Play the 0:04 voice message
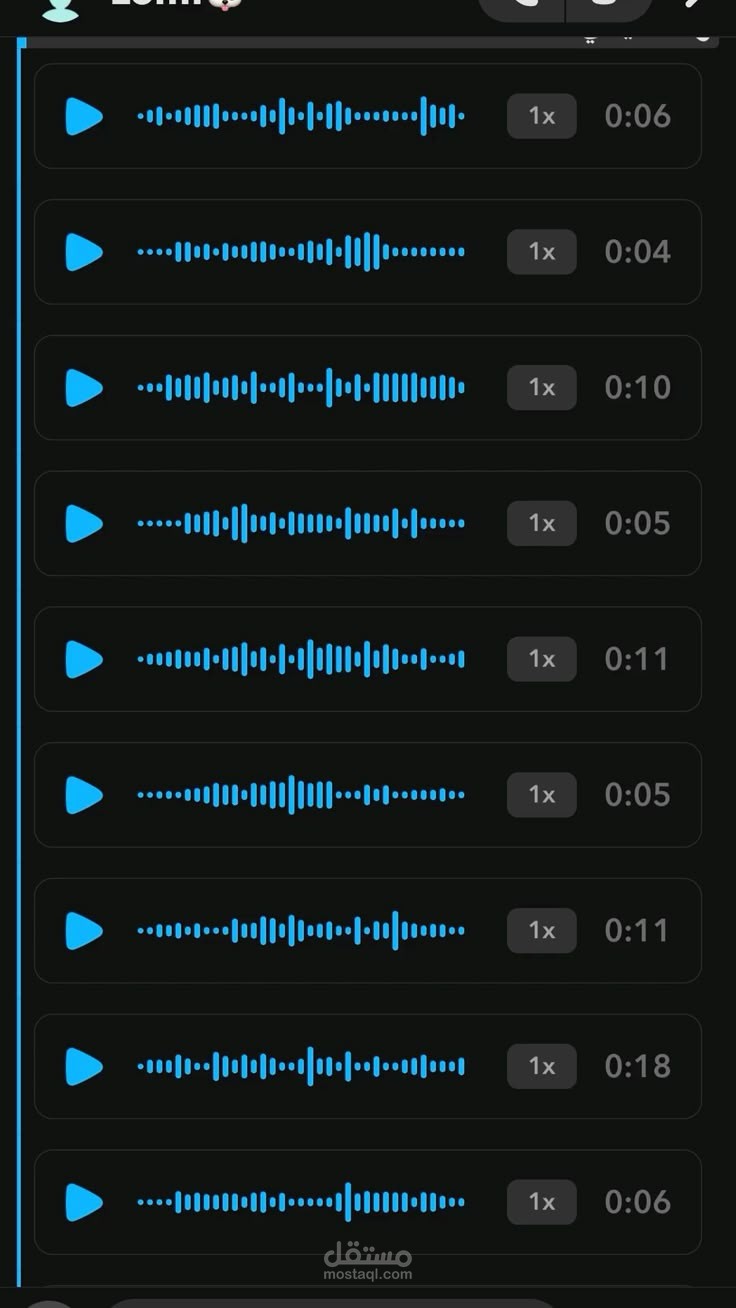Screen dimensions: 736x1308 (84, 252)
